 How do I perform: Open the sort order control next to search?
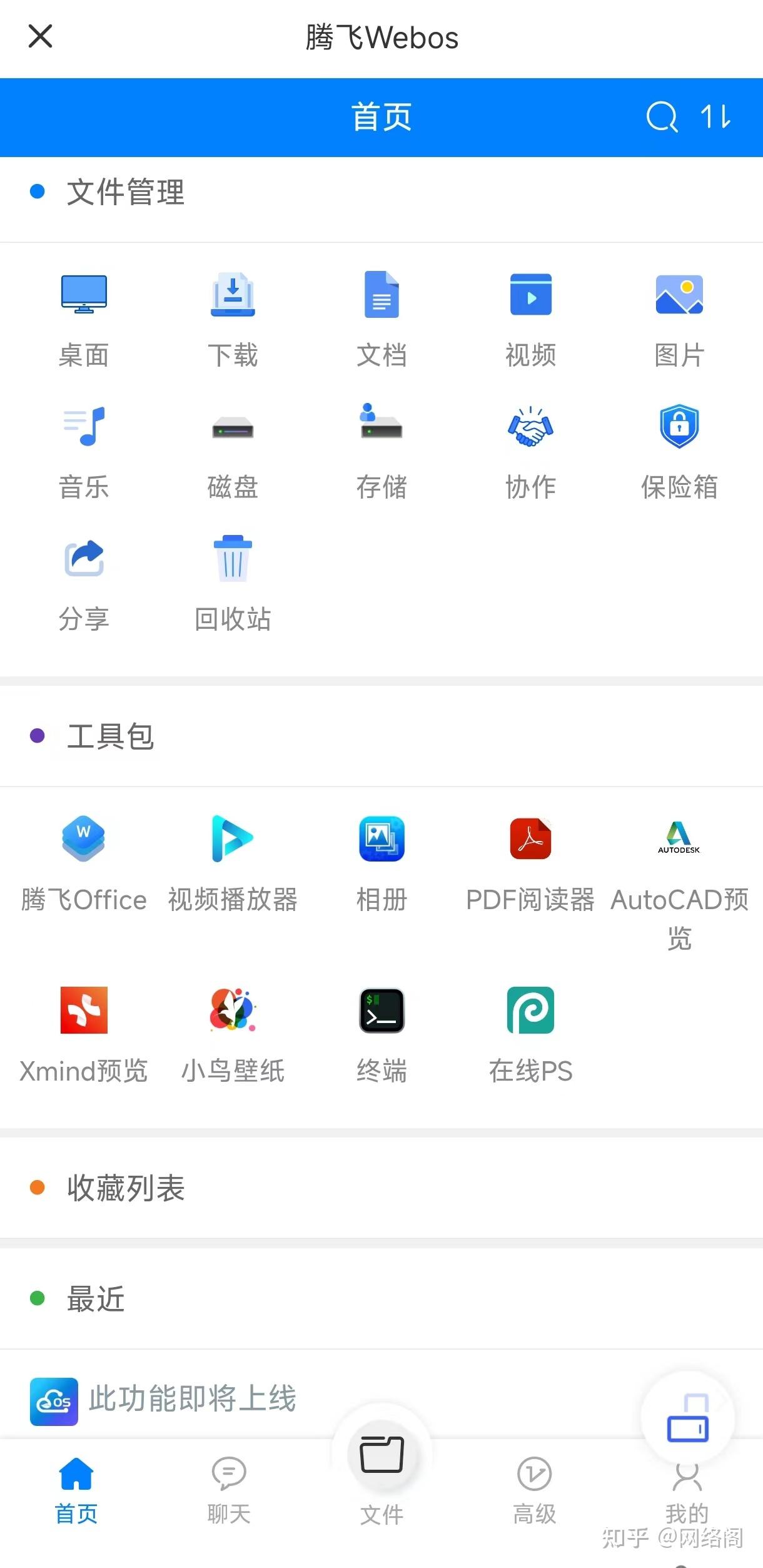[715, 116]
